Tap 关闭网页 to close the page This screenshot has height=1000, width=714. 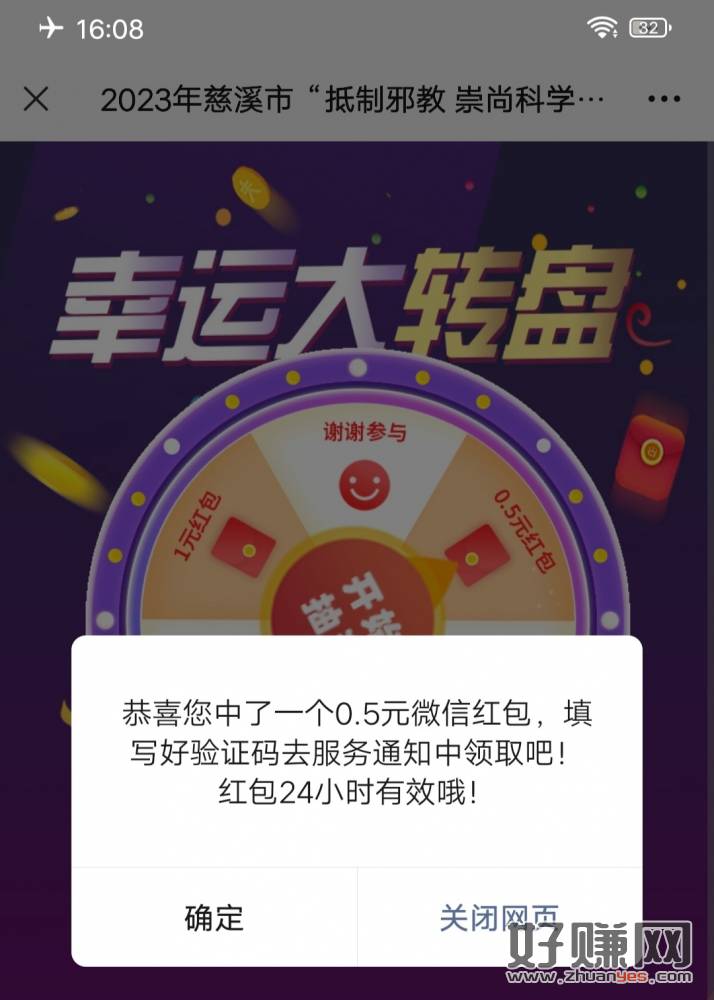point(499,916)
